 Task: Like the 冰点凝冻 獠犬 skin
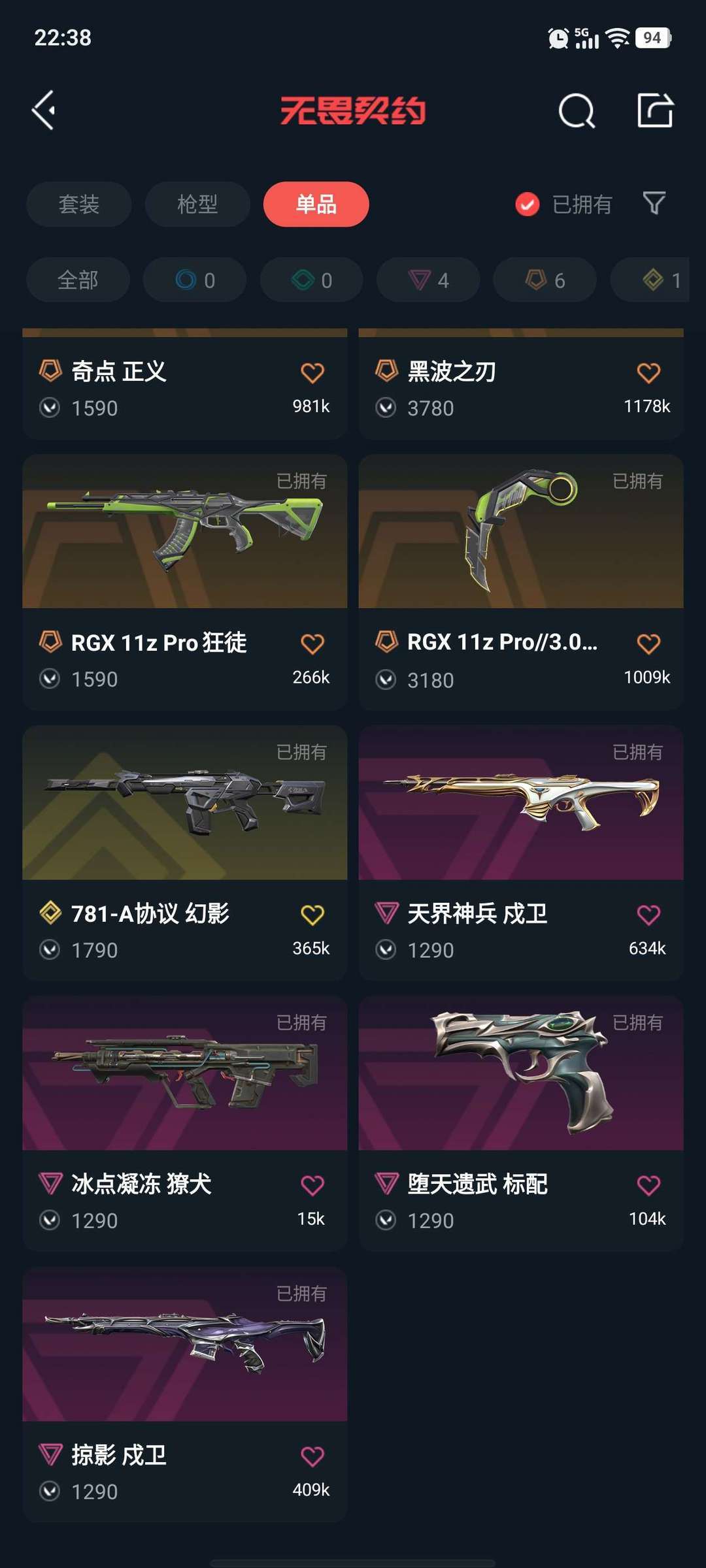point(312,1185)
